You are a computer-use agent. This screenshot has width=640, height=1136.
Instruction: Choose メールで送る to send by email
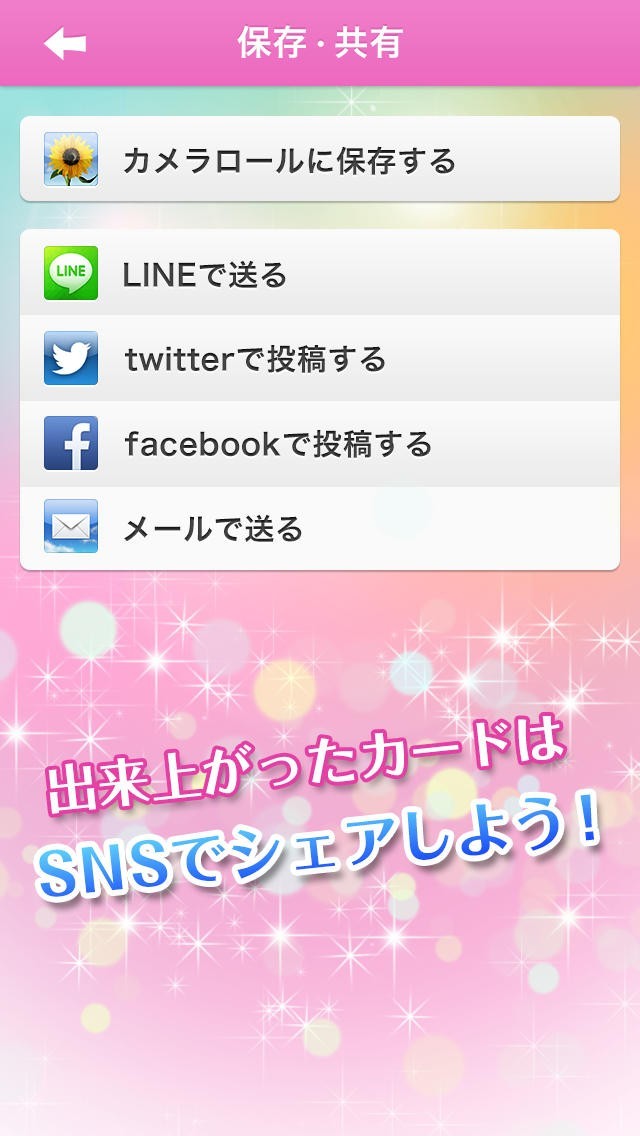(x=320, y=528)
